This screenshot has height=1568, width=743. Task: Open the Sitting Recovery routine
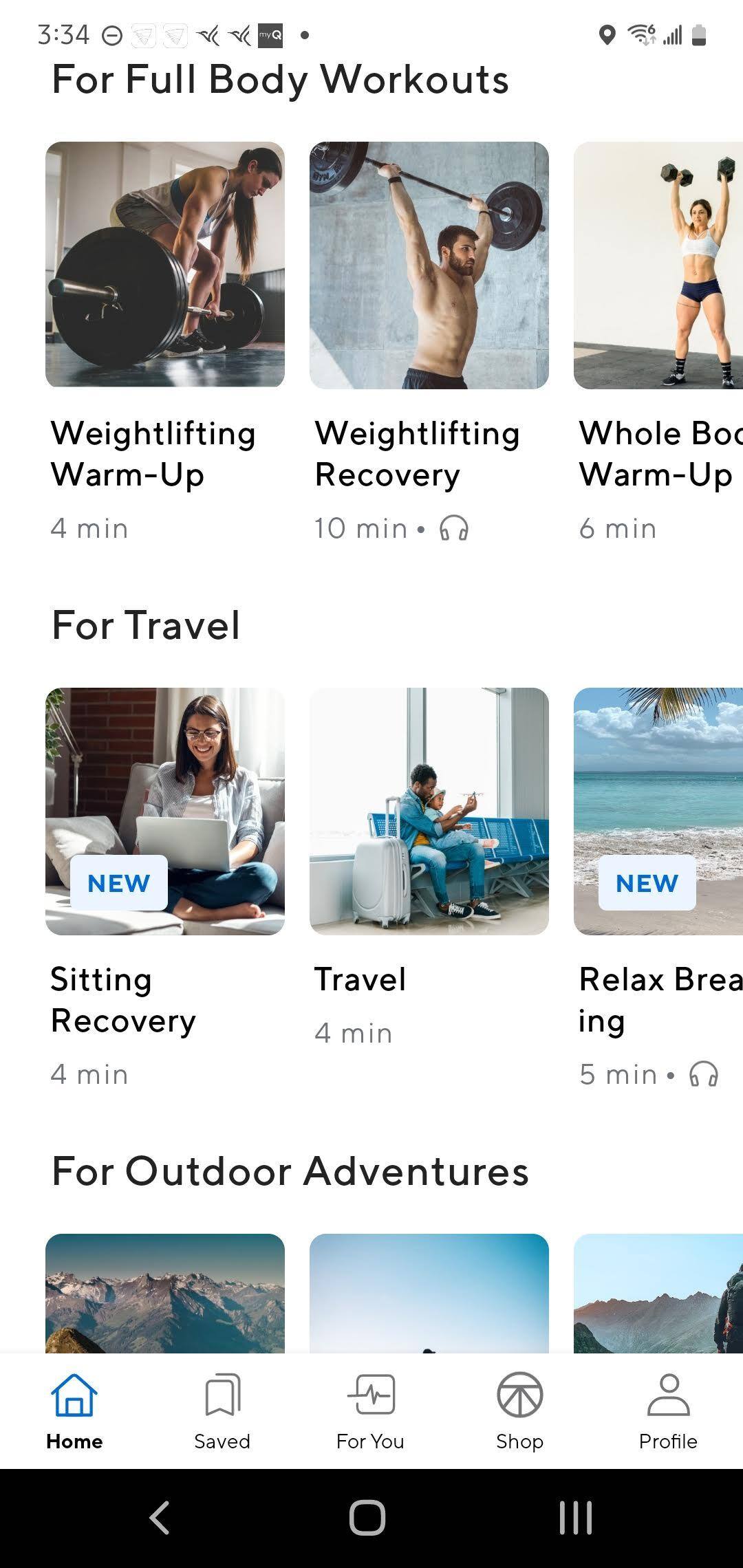[165, 811]
